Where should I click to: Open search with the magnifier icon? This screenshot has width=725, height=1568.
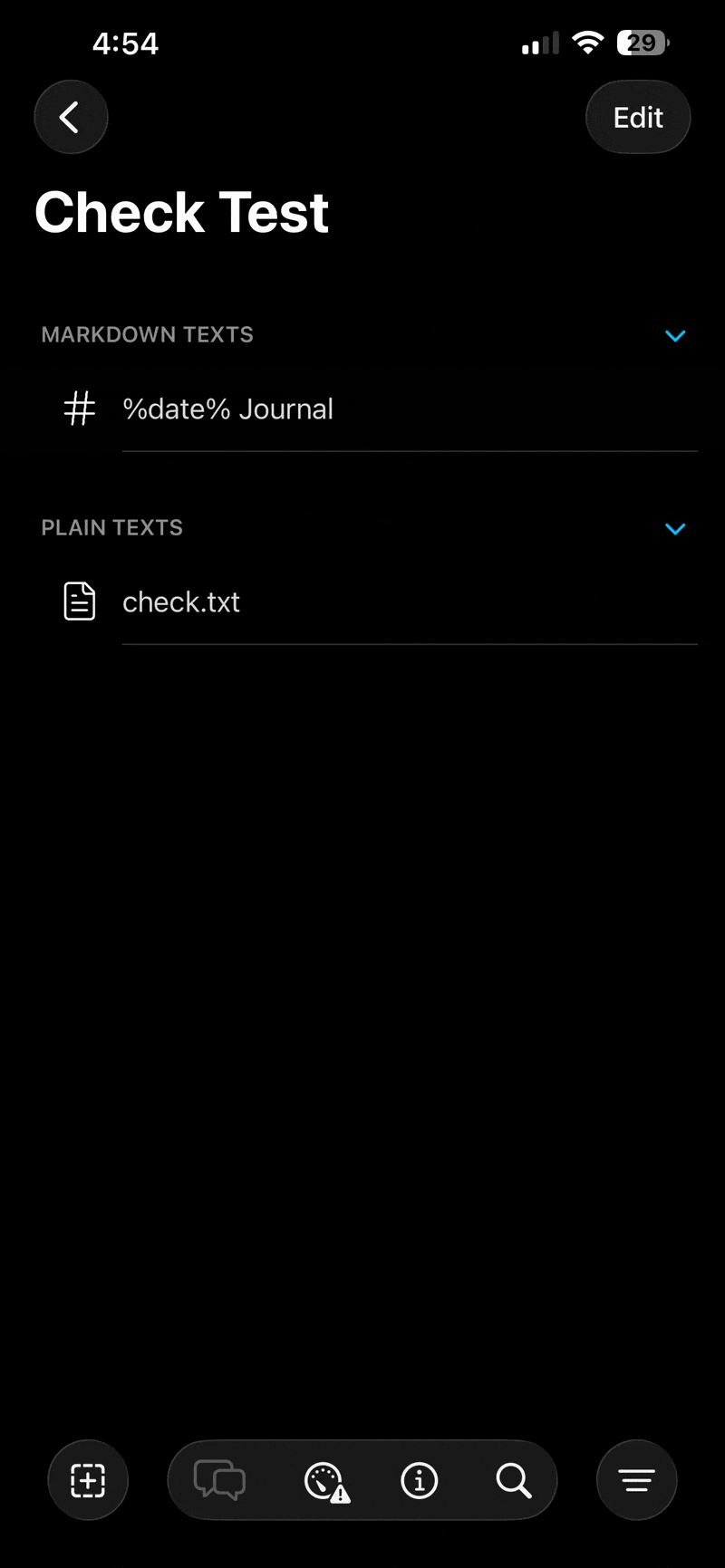[513, 1480]
